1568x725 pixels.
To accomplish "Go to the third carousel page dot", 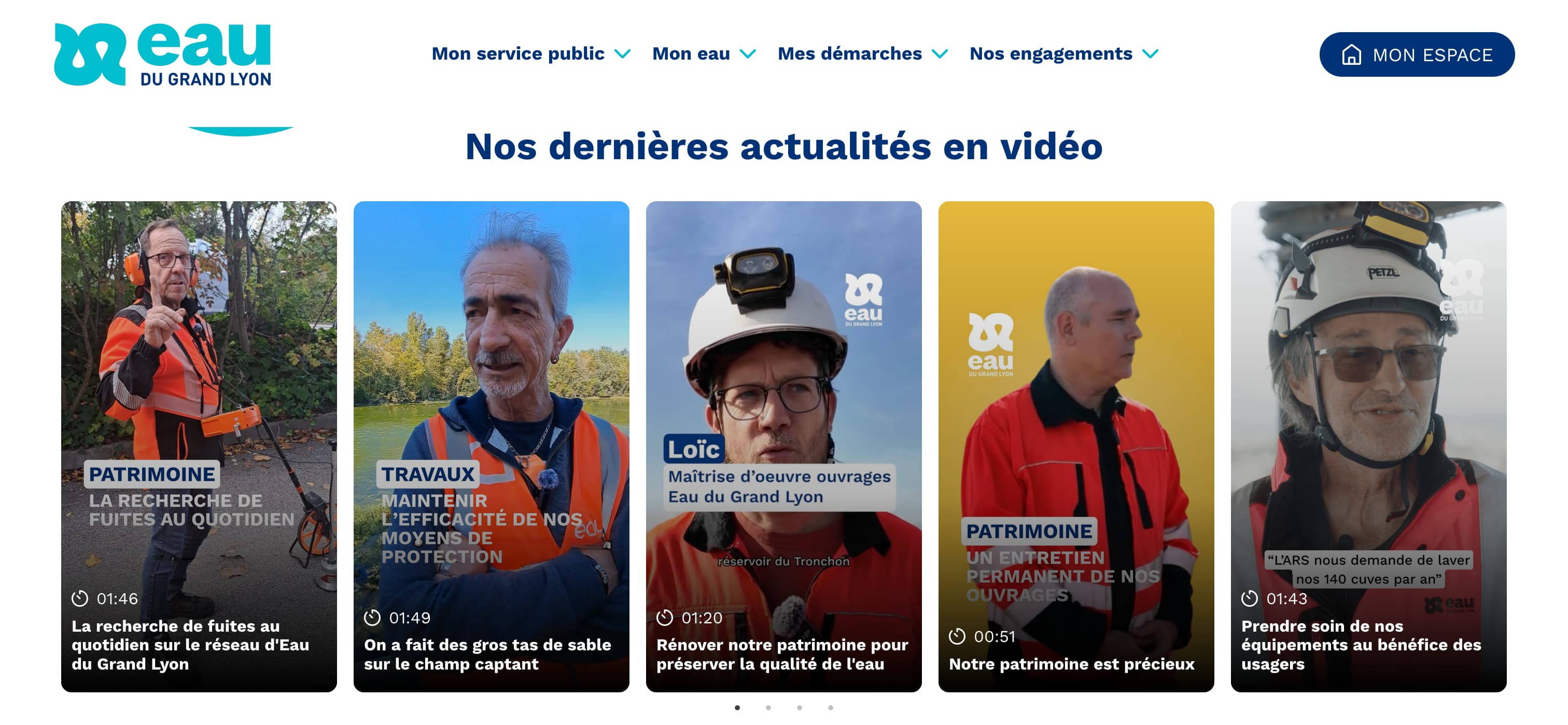I will point(799,707).
